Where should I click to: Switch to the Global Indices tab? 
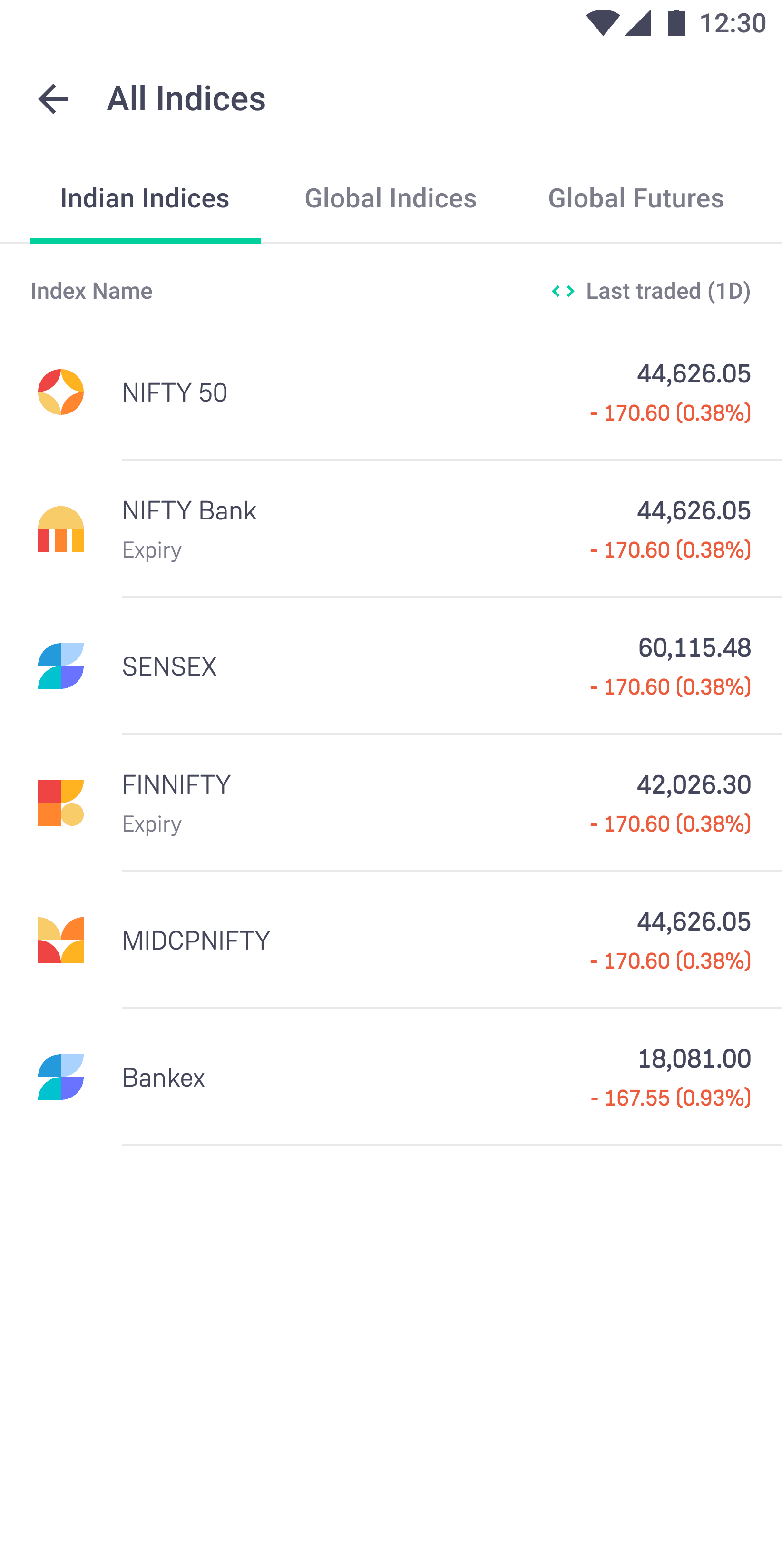[x=390, y=198]
